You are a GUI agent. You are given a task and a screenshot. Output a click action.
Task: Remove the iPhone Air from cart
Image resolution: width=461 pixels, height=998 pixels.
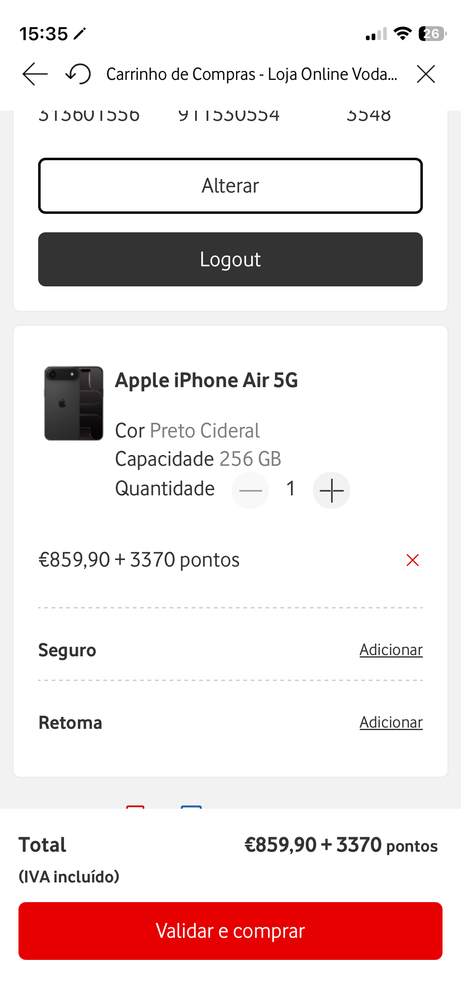click(413, 560)
